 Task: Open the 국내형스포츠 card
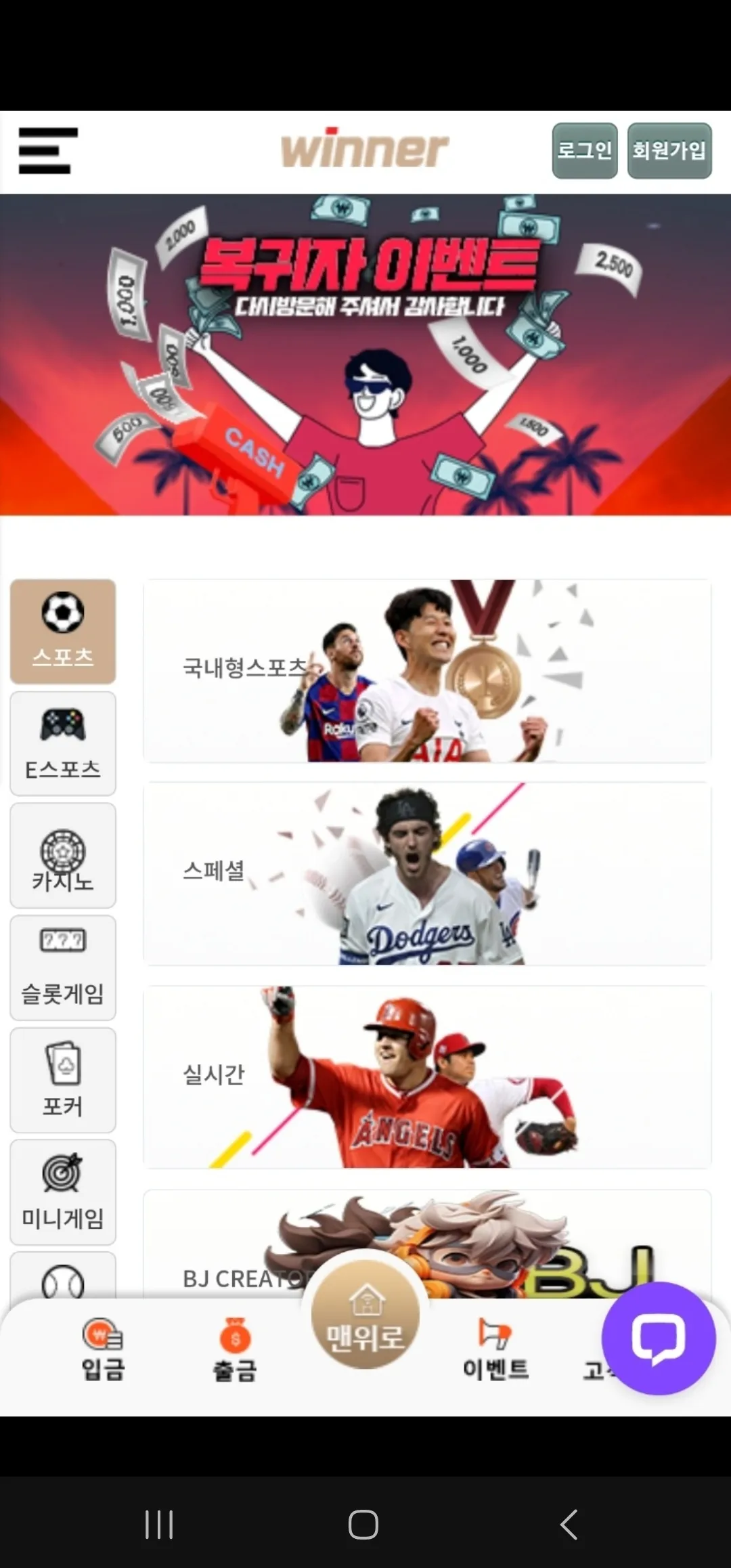(427, 671)
